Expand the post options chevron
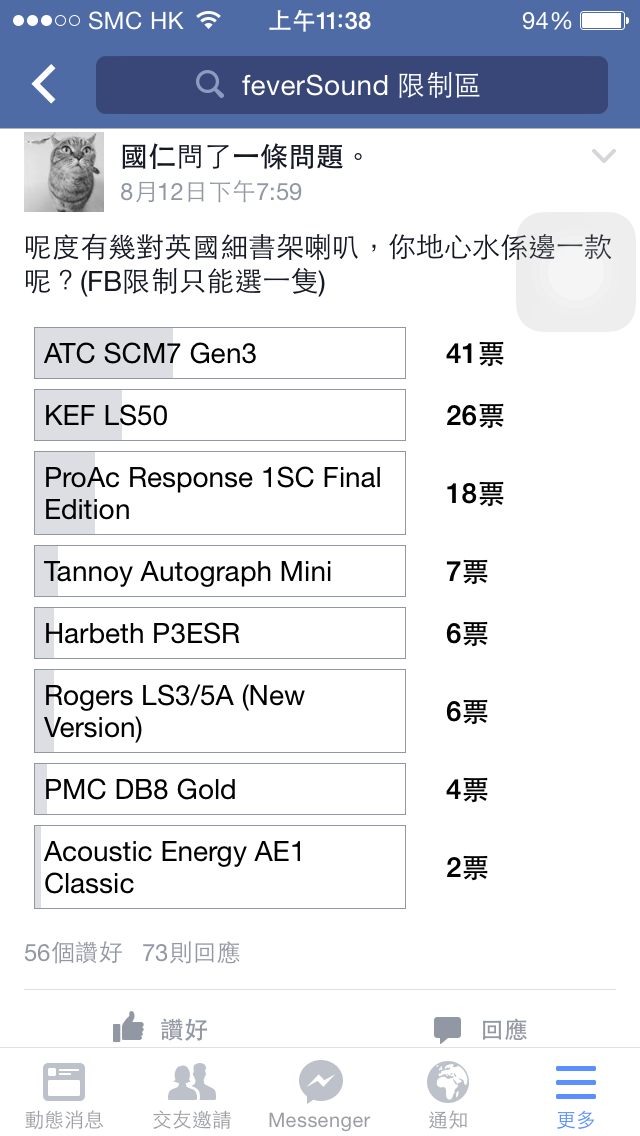640x1136 pixels. tap(603, 156)
